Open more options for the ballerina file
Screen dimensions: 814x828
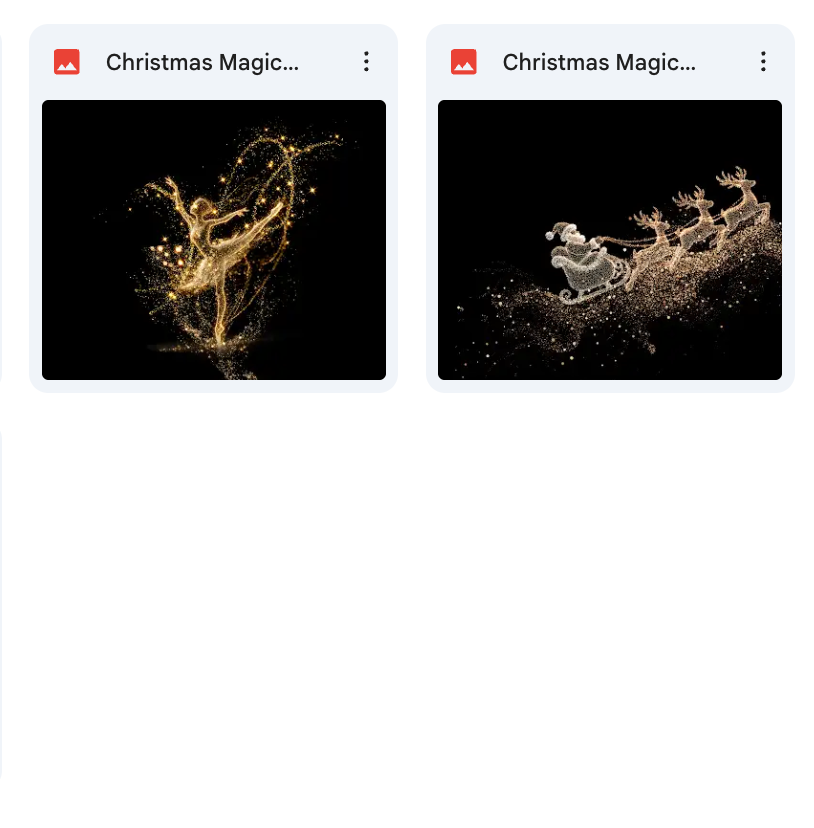point(366,62)
